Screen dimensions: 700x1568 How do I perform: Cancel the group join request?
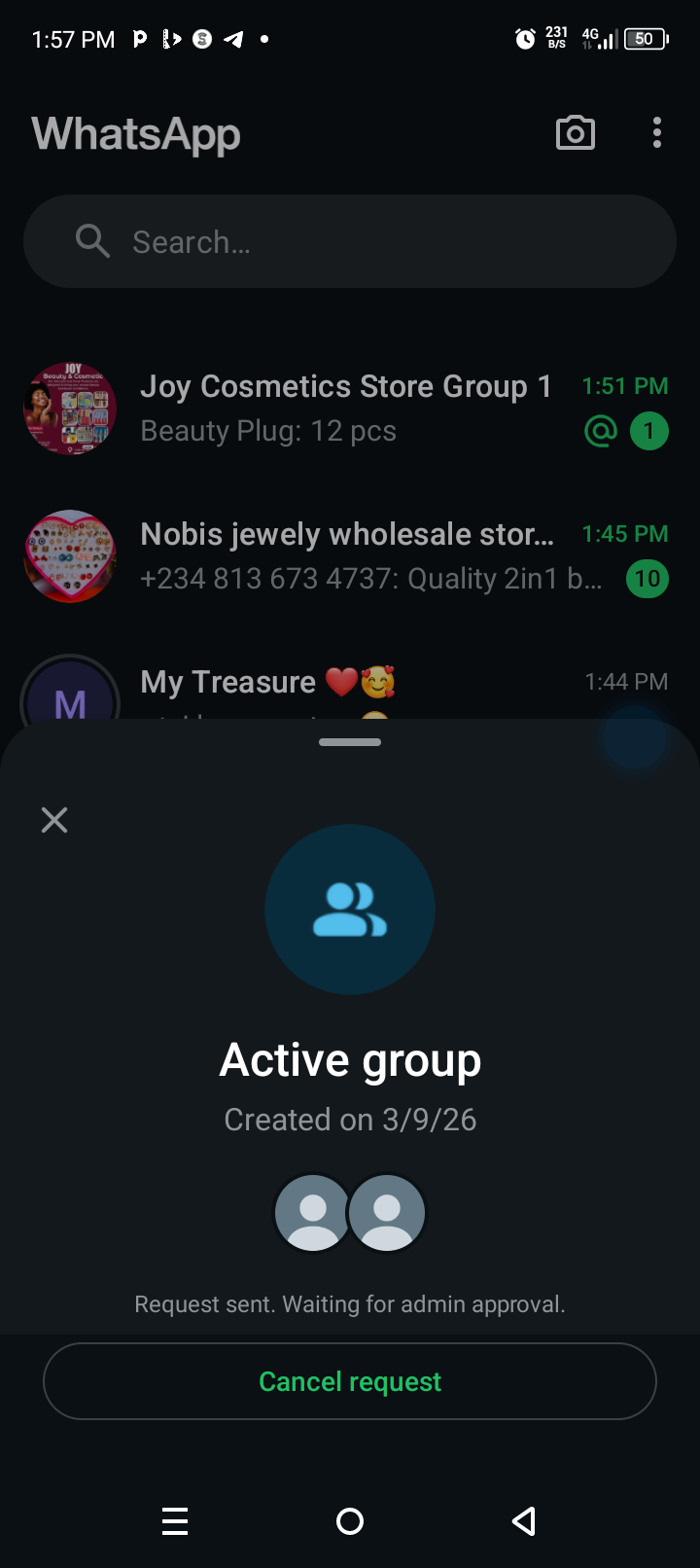[350, 1381]
